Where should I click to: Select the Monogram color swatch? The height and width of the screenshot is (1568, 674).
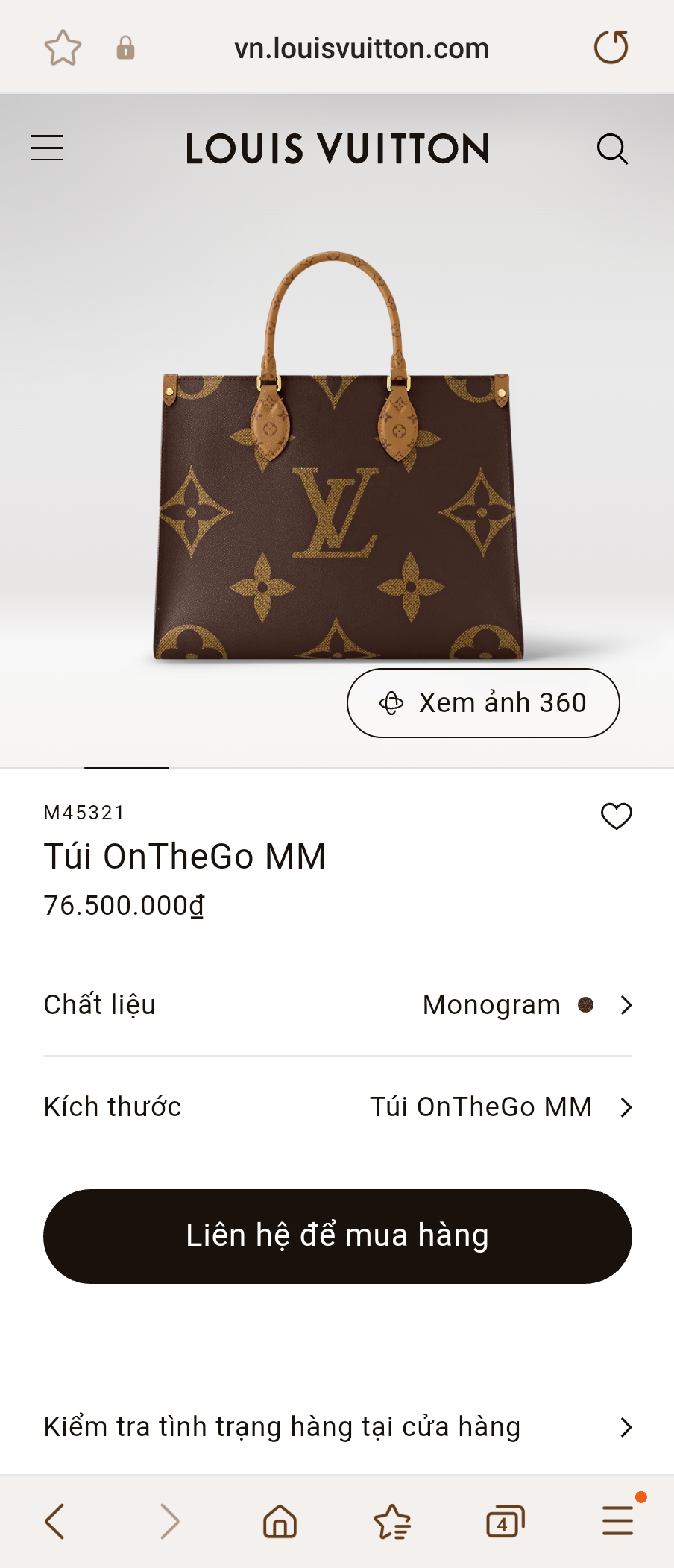point(585,1005)
